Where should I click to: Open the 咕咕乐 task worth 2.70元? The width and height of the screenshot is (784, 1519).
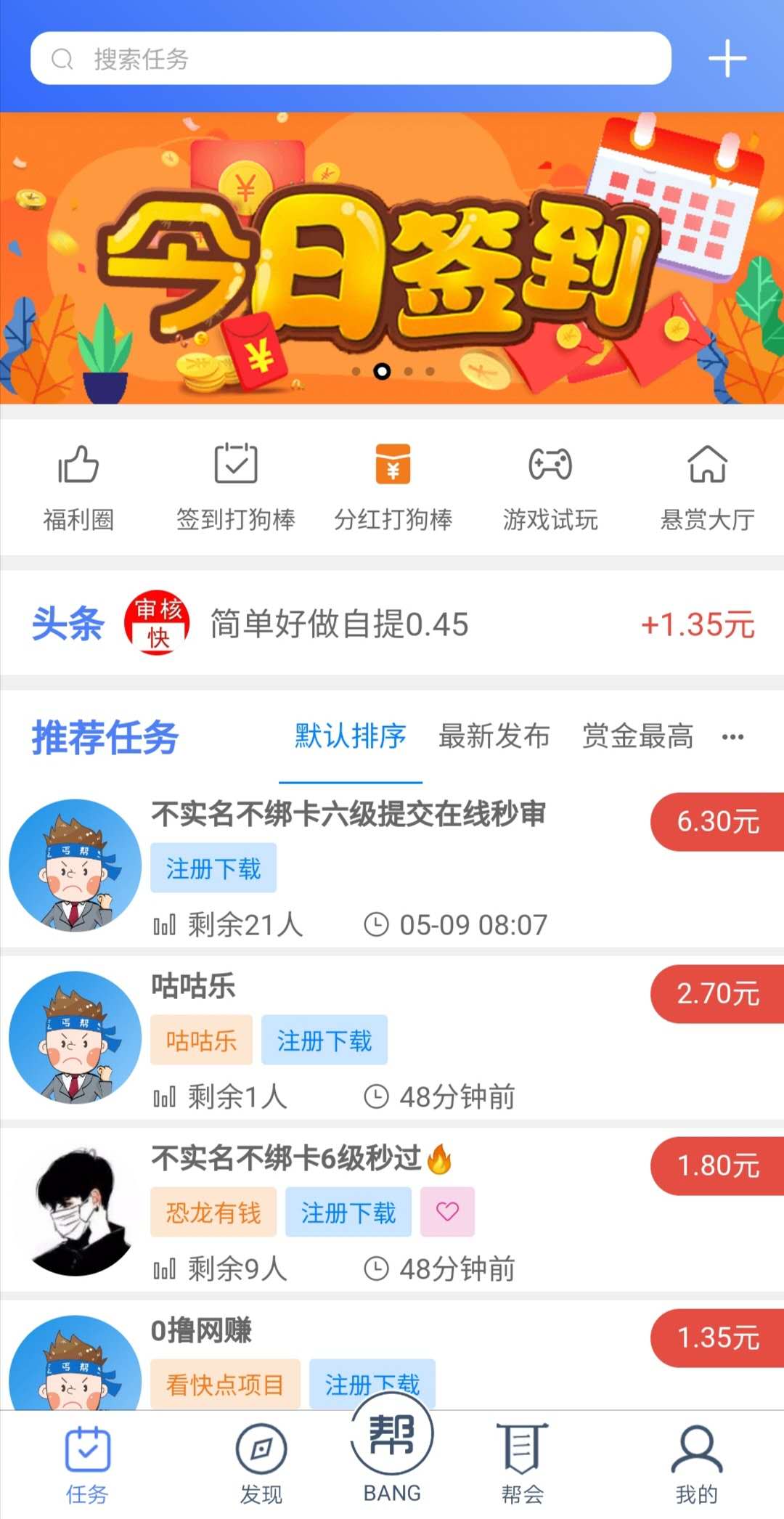point(193,986)
